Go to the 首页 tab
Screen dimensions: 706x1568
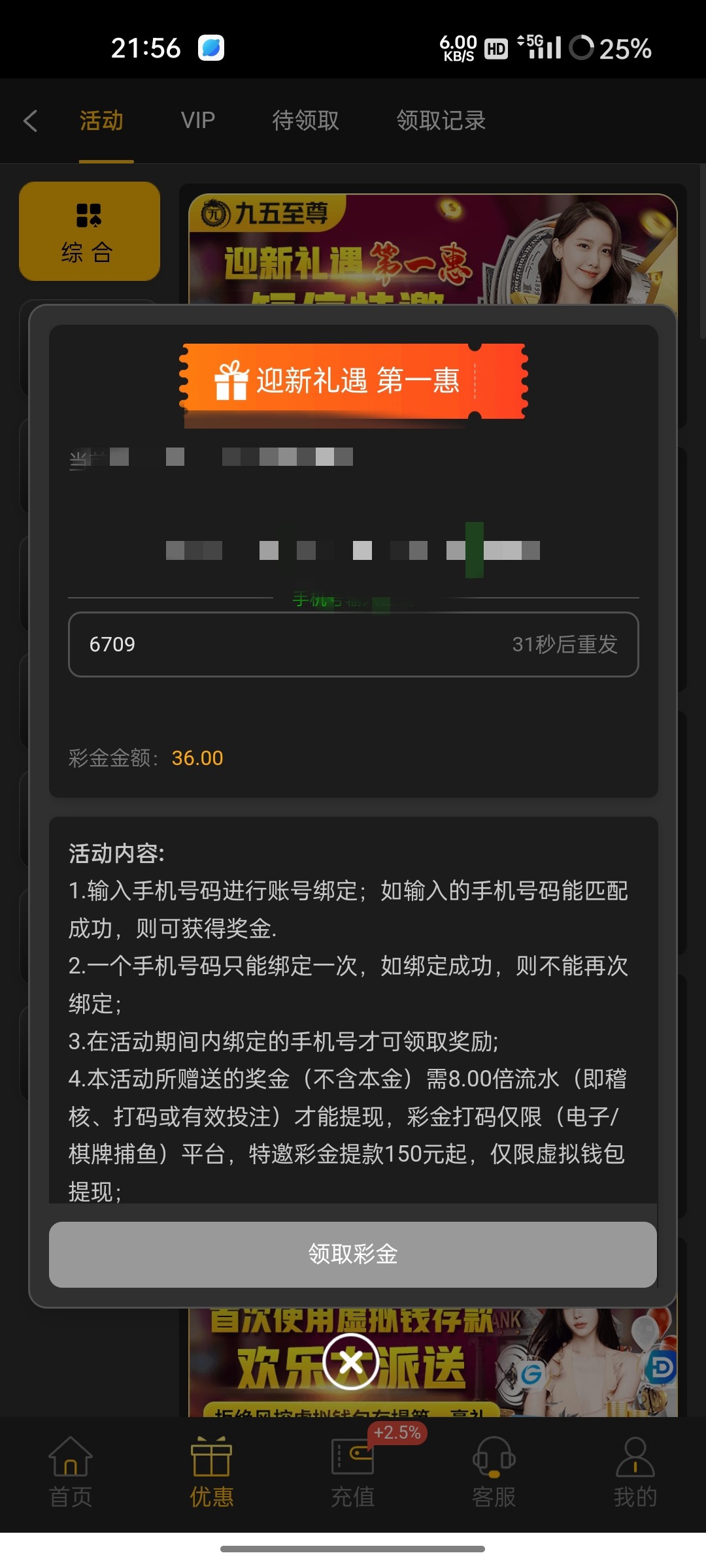click(71, 1473)
